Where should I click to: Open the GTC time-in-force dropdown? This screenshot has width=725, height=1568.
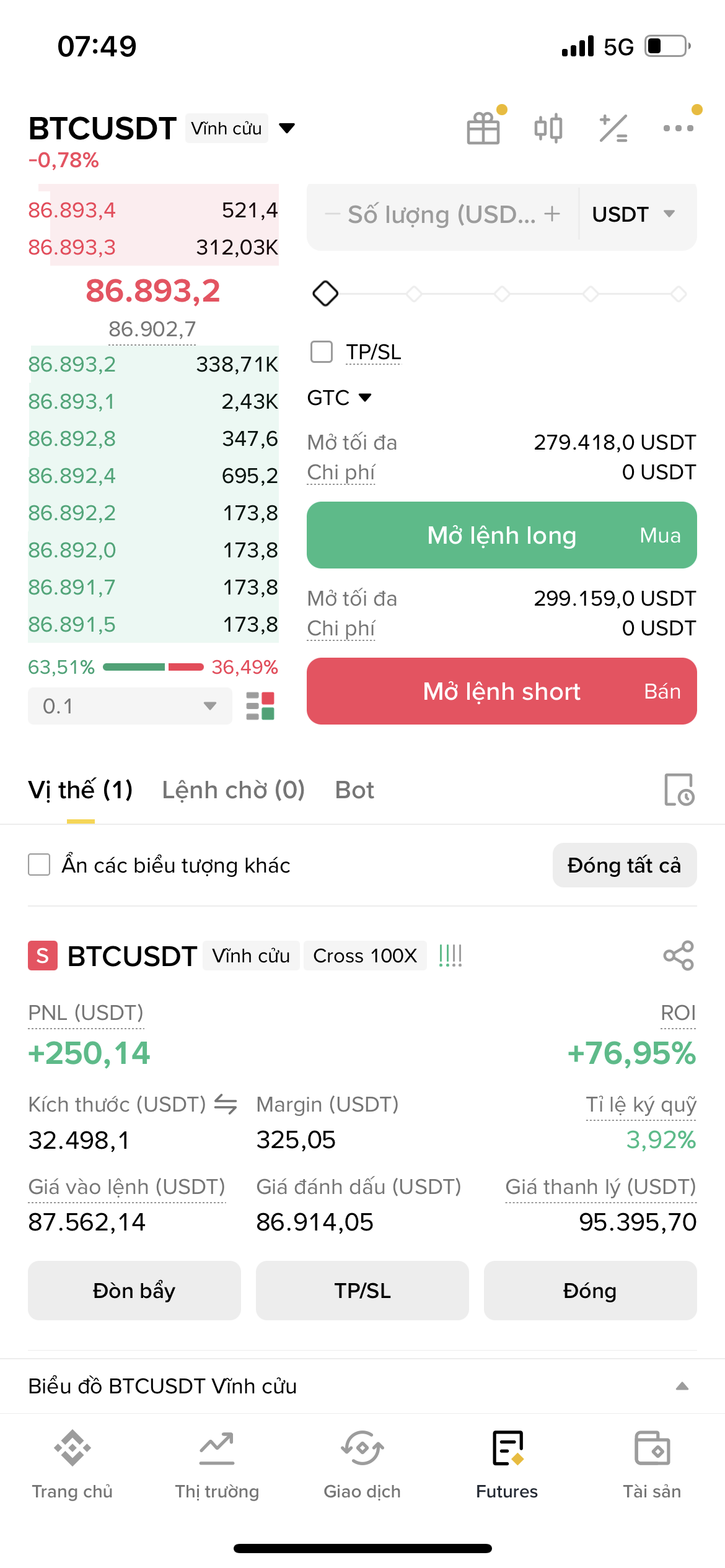pos(339,398)
